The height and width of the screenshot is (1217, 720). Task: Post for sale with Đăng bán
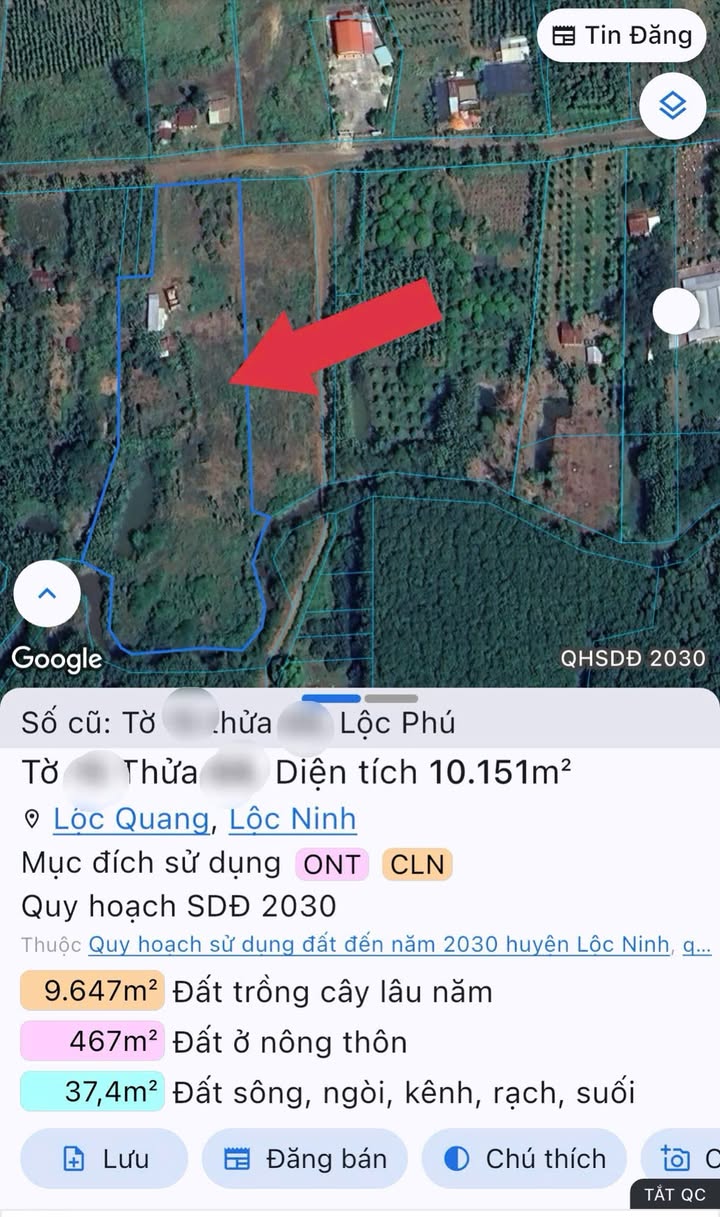point(305,1159)
